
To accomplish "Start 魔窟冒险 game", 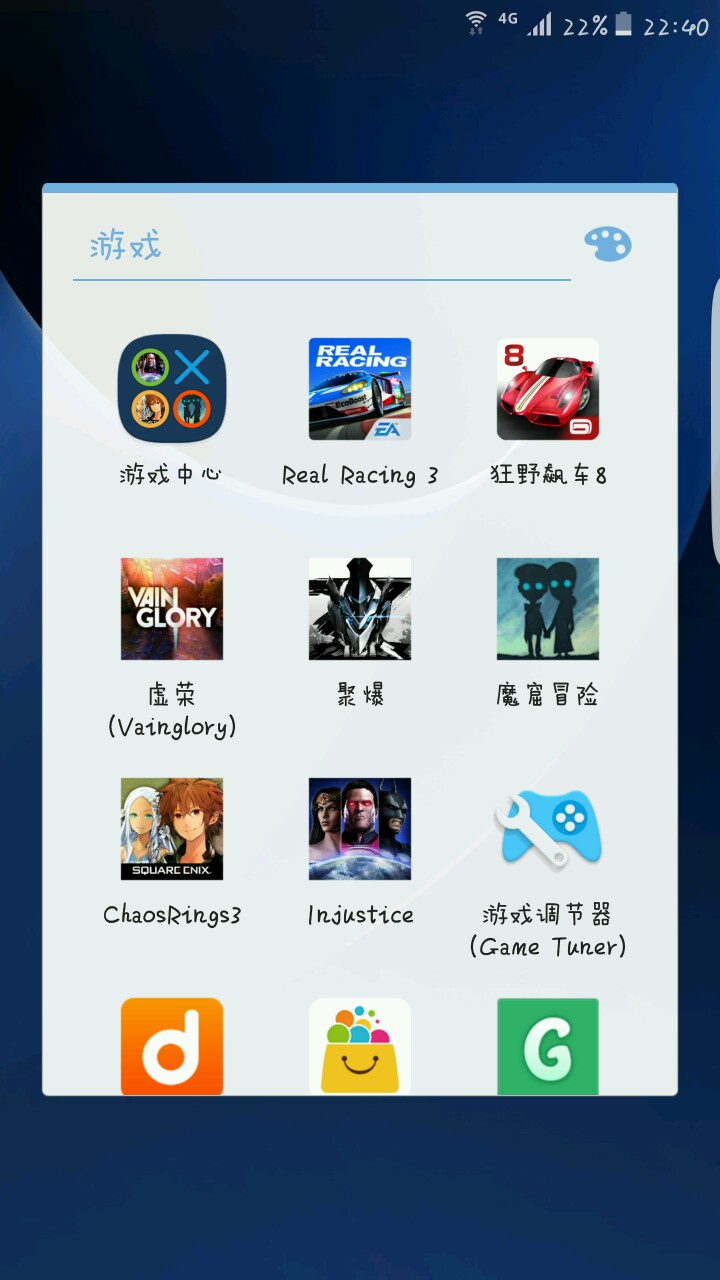I will tap(548, 609).
